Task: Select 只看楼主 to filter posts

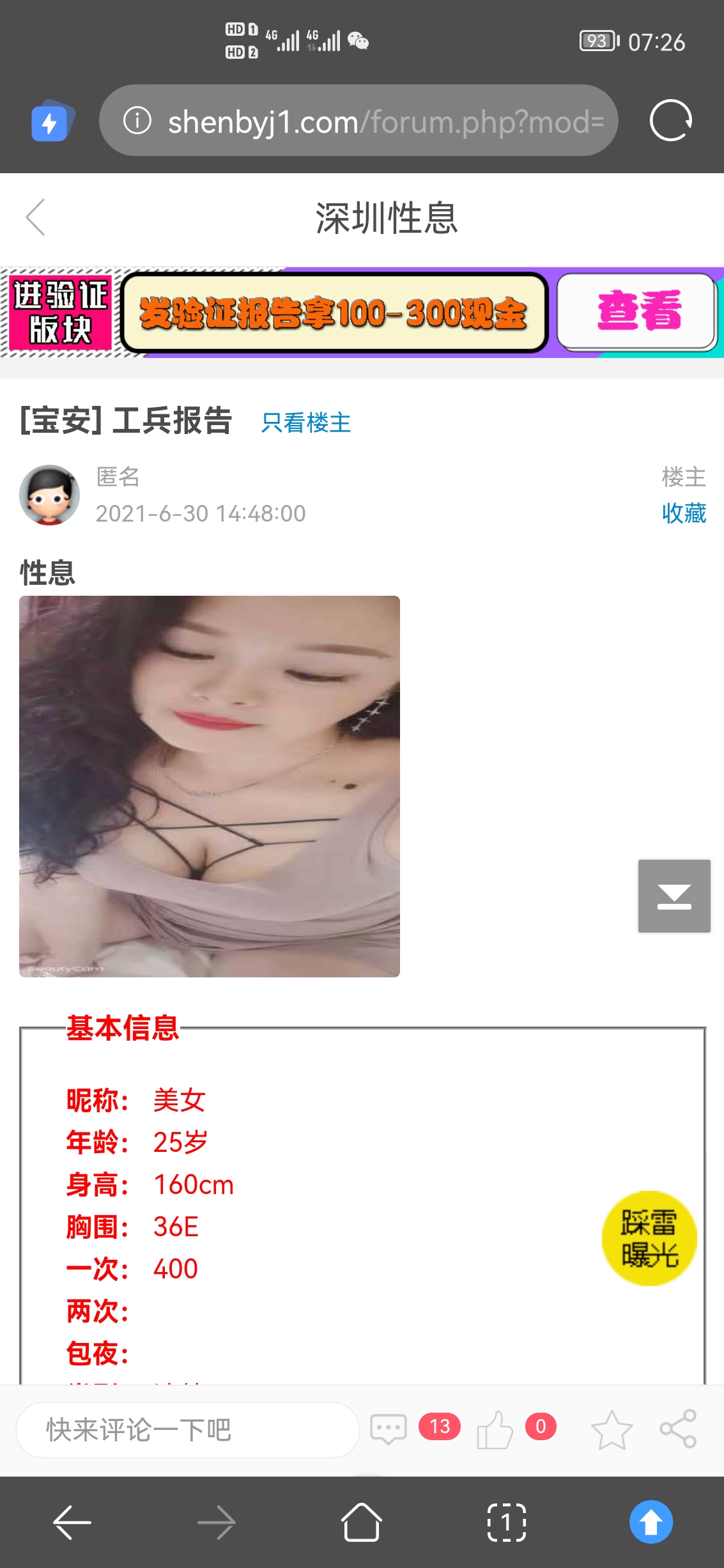Action: (305, 423)
